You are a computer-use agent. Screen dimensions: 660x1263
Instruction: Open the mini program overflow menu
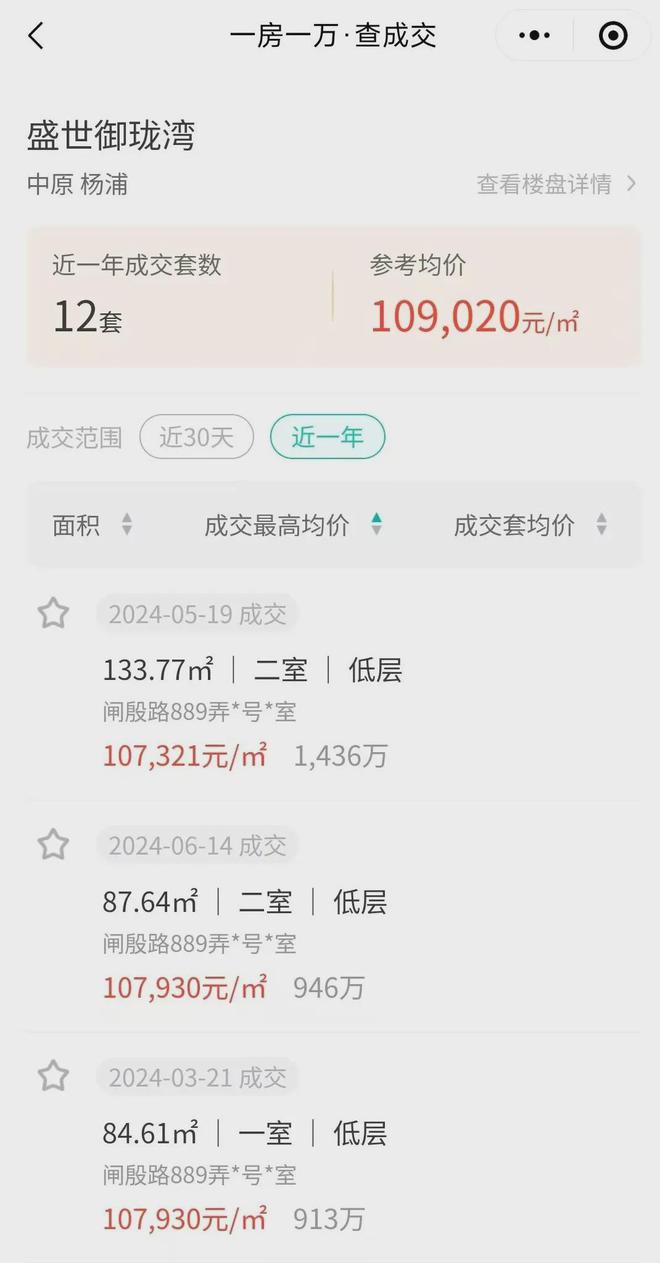tap(534, 36)
